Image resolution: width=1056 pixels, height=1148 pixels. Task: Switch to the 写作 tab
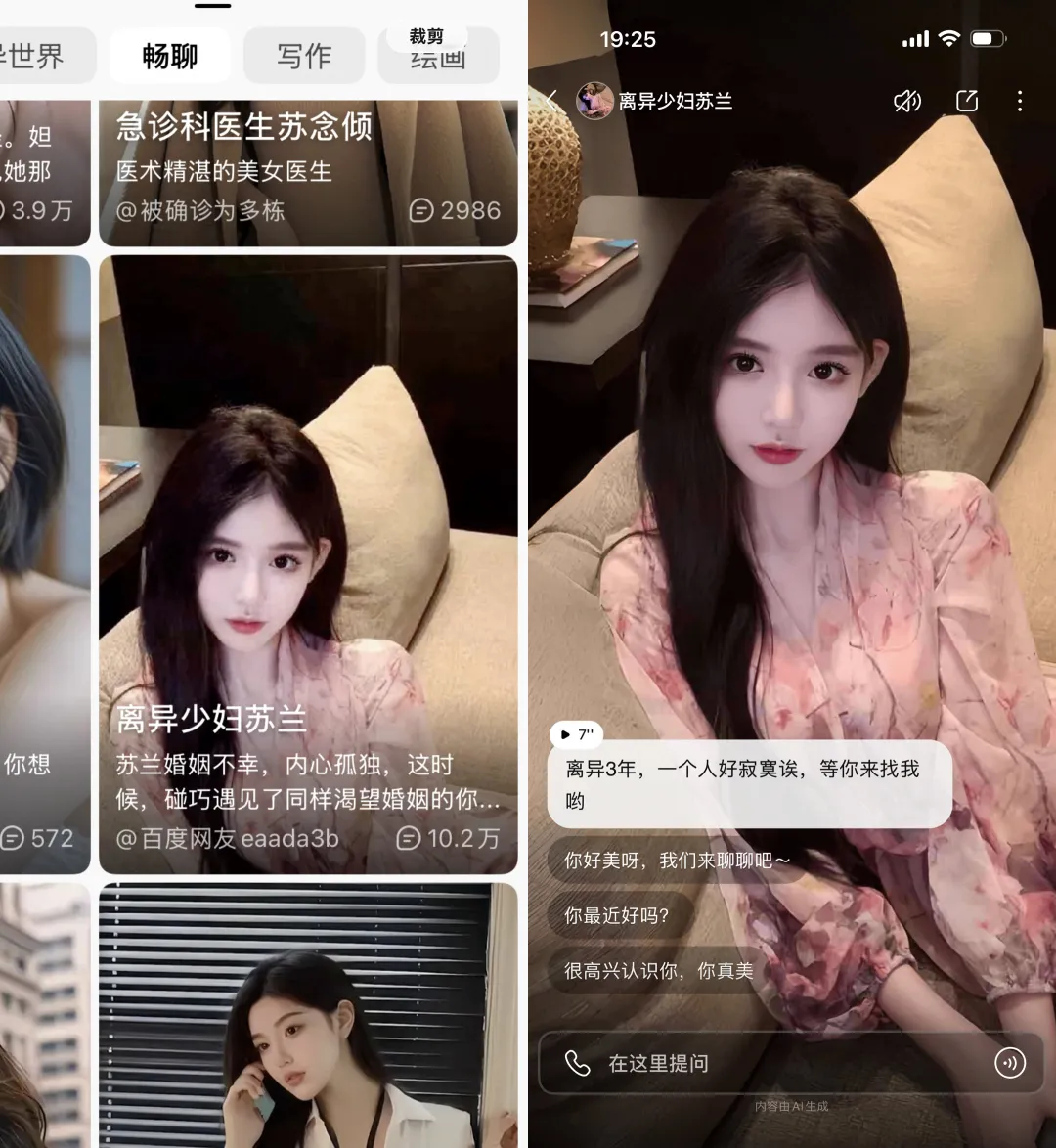[304, 56]
